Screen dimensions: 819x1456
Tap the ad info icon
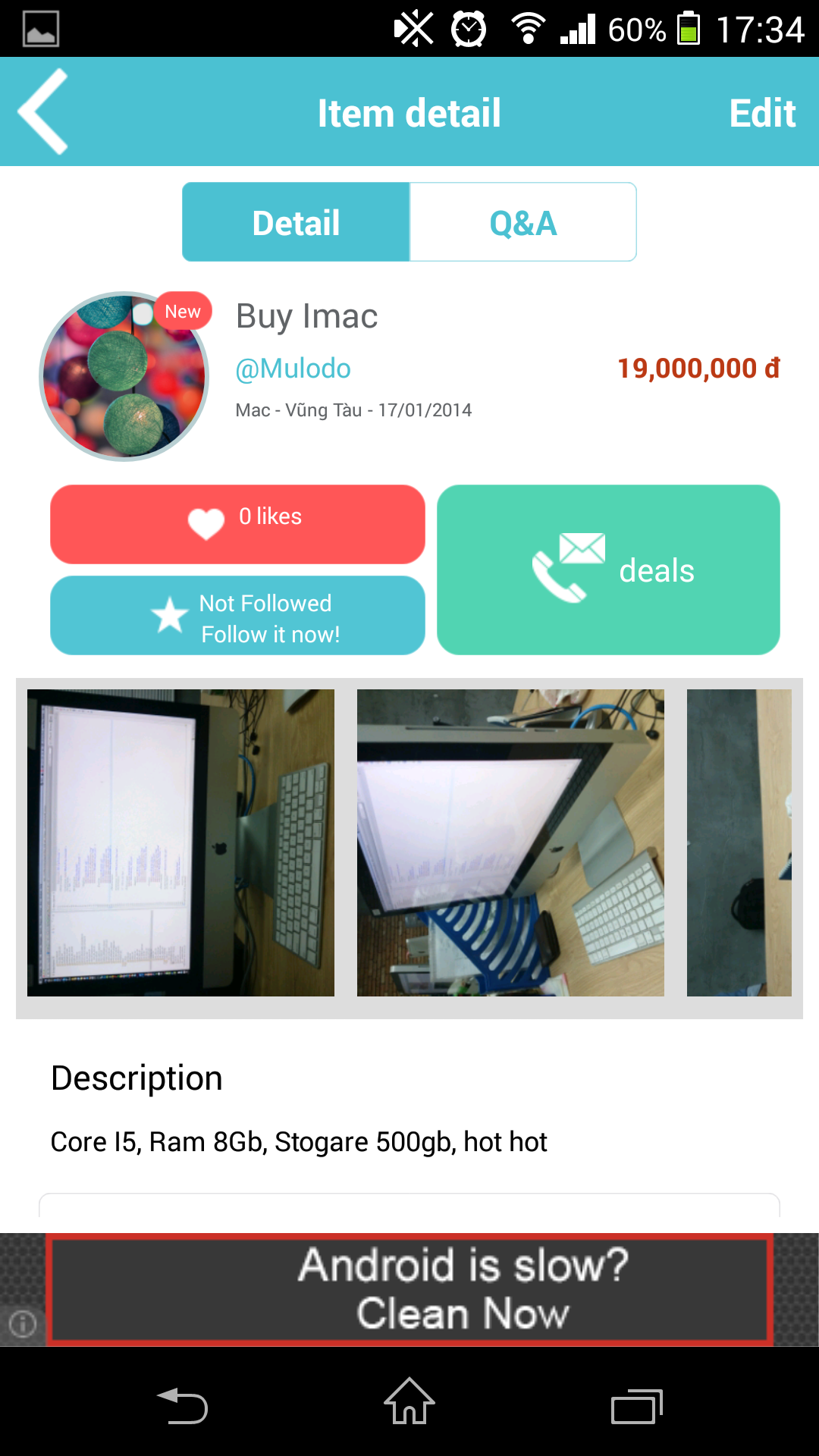point(22,1324)
